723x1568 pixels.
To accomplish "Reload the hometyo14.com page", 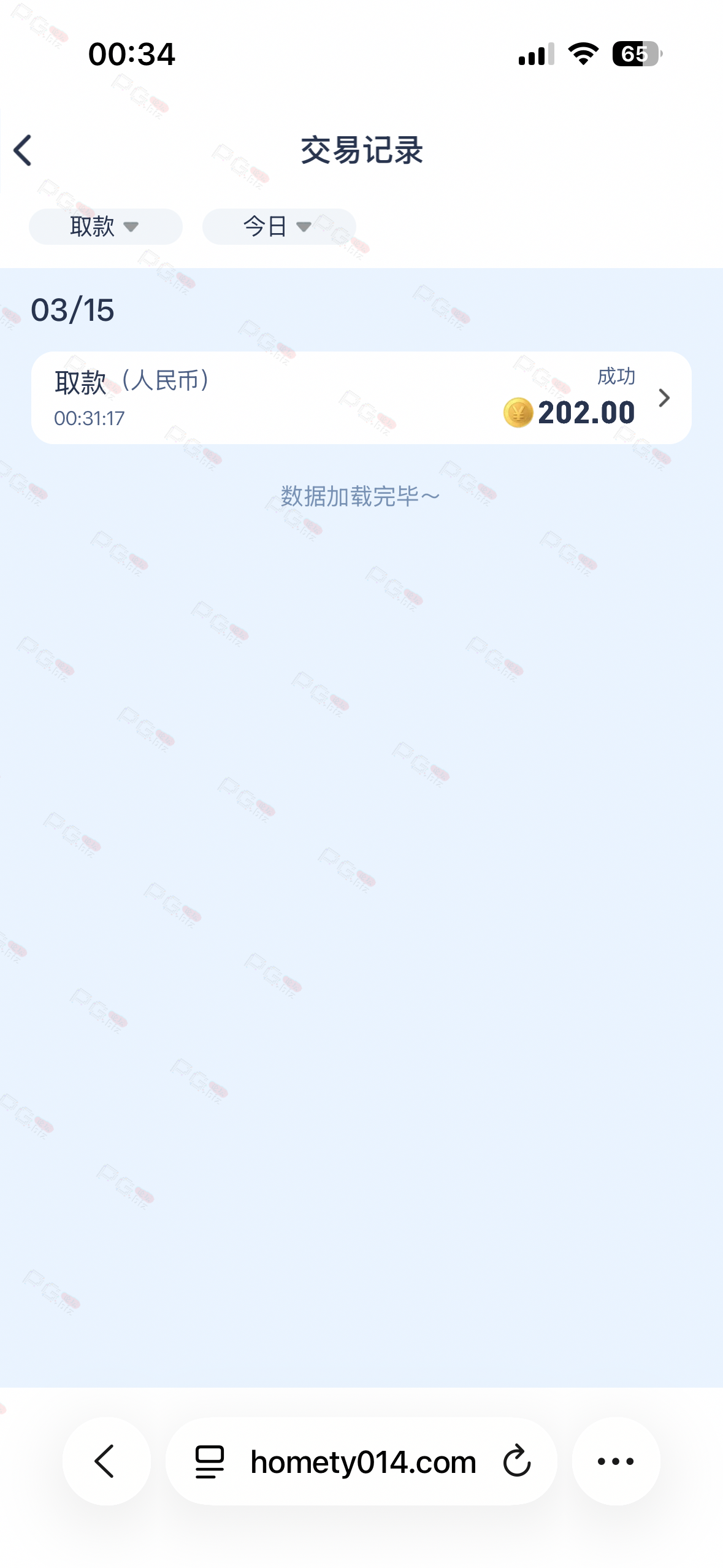I will pyautogui.click(x=517, y=1461).
